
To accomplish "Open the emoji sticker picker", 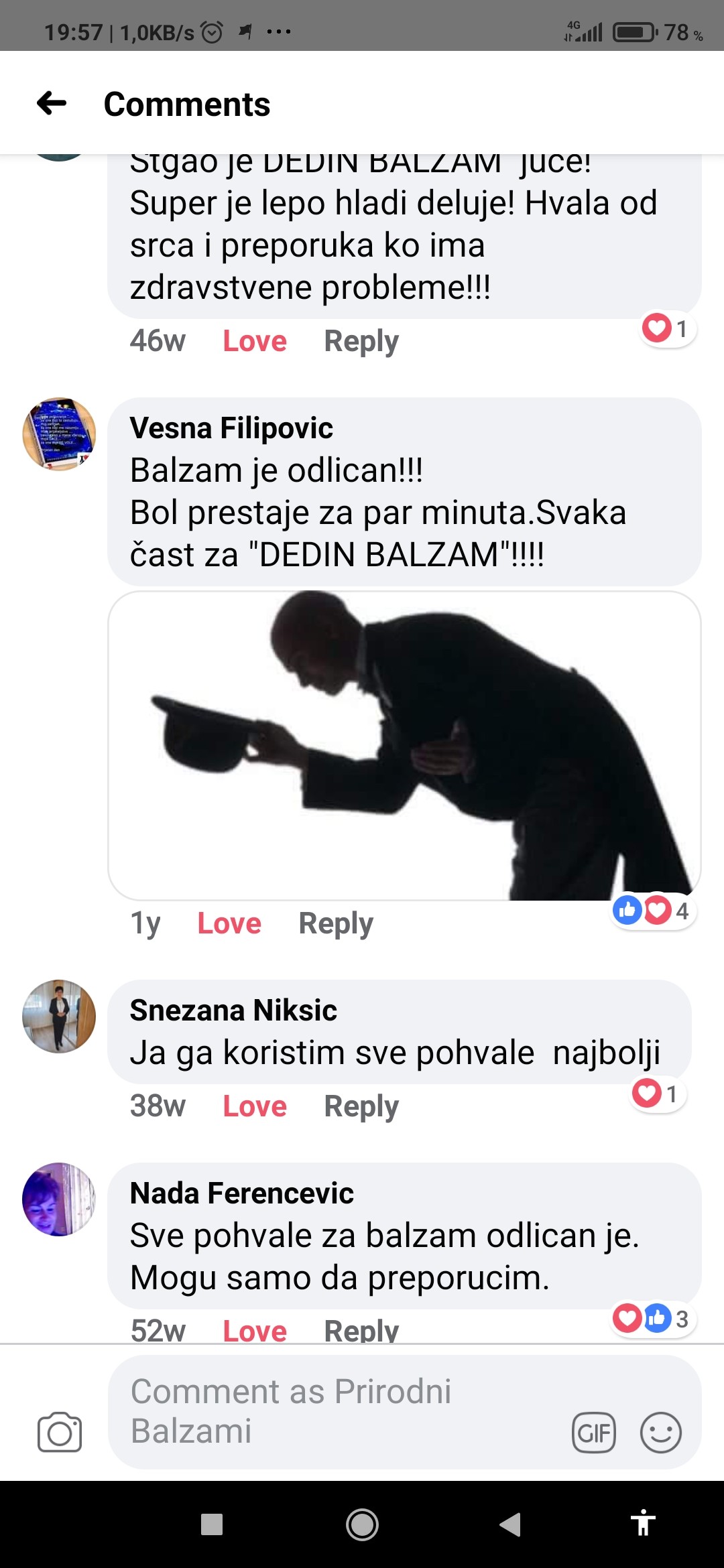I will pos(660,1433).
